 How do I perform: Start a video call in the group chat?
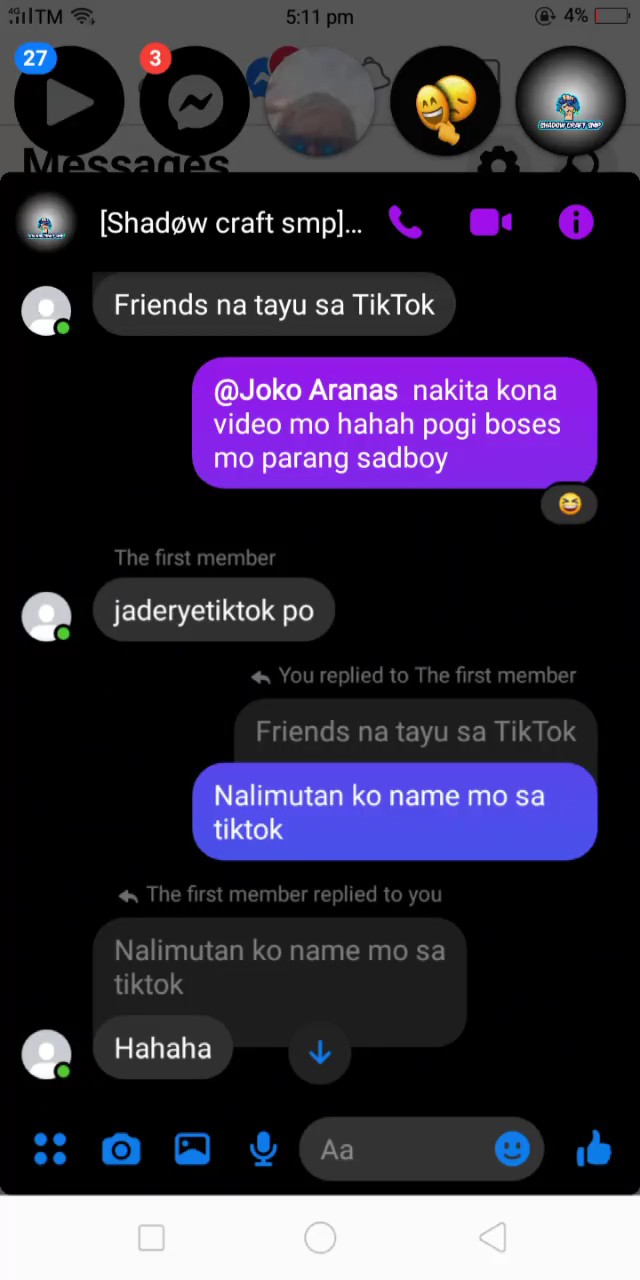tap(491, 222)
